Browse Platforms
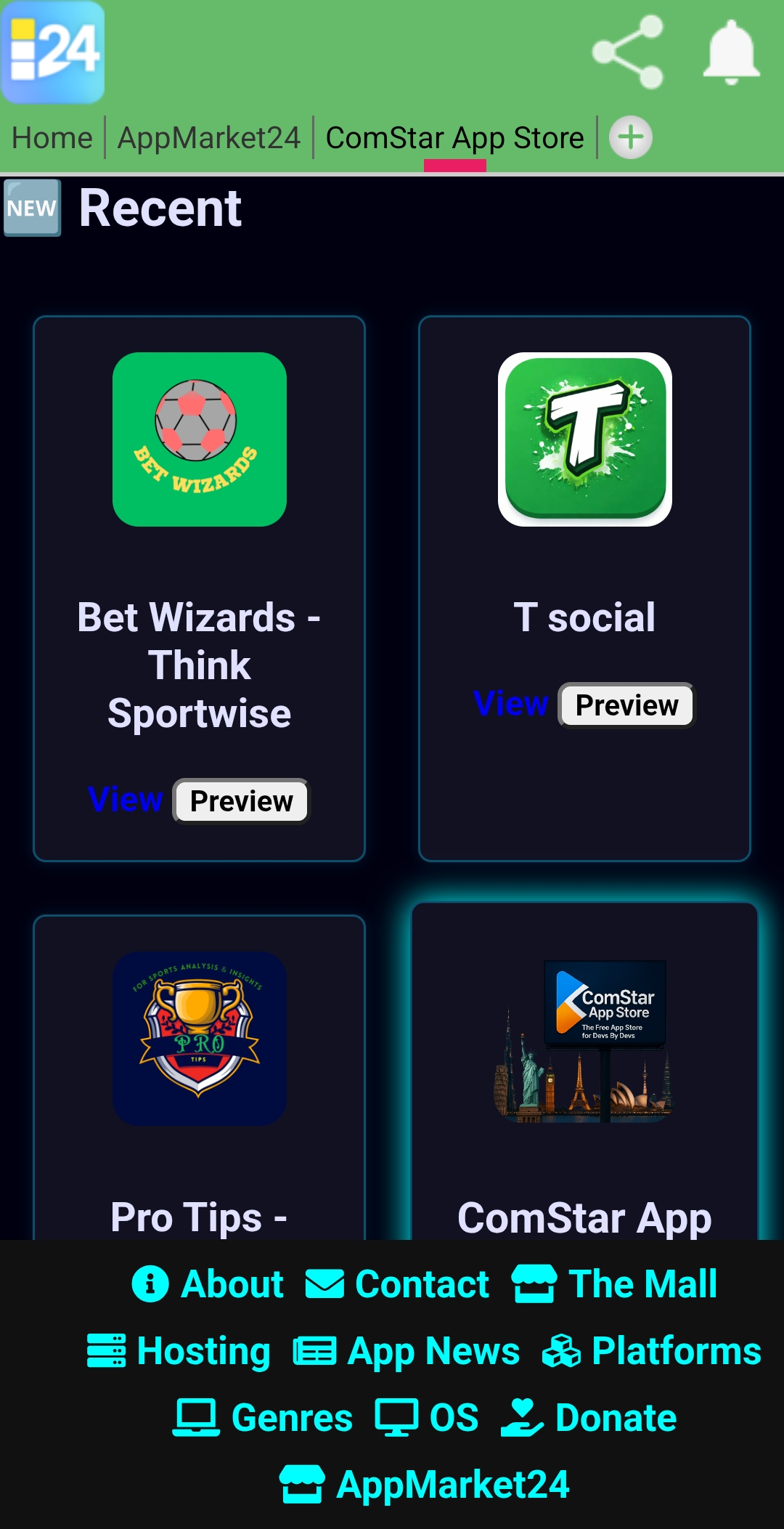 (x=652, y=1351)
